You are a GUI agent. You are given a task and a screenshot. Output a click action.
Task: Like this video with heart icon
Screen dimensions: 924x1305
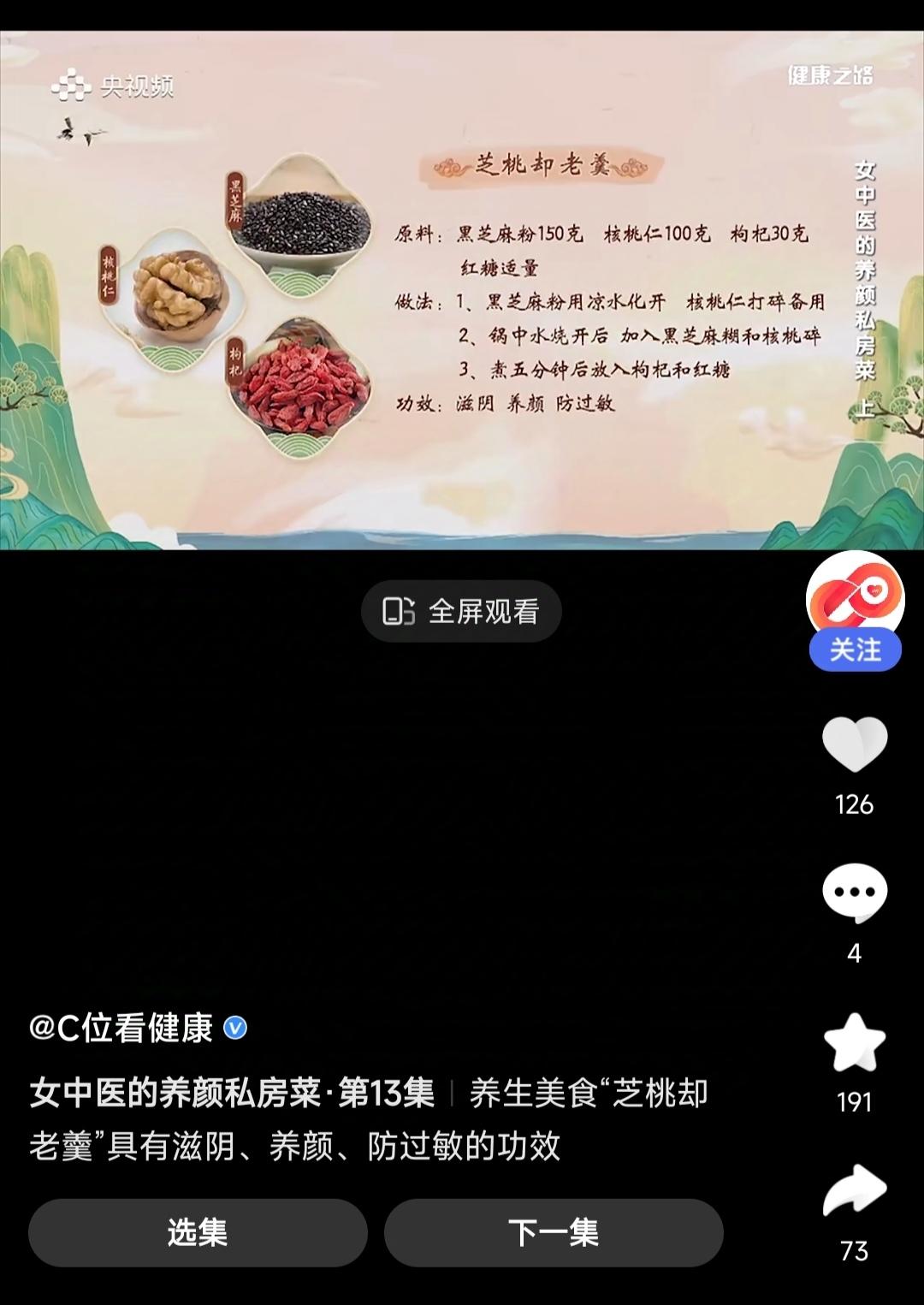(x=855, y=744)
